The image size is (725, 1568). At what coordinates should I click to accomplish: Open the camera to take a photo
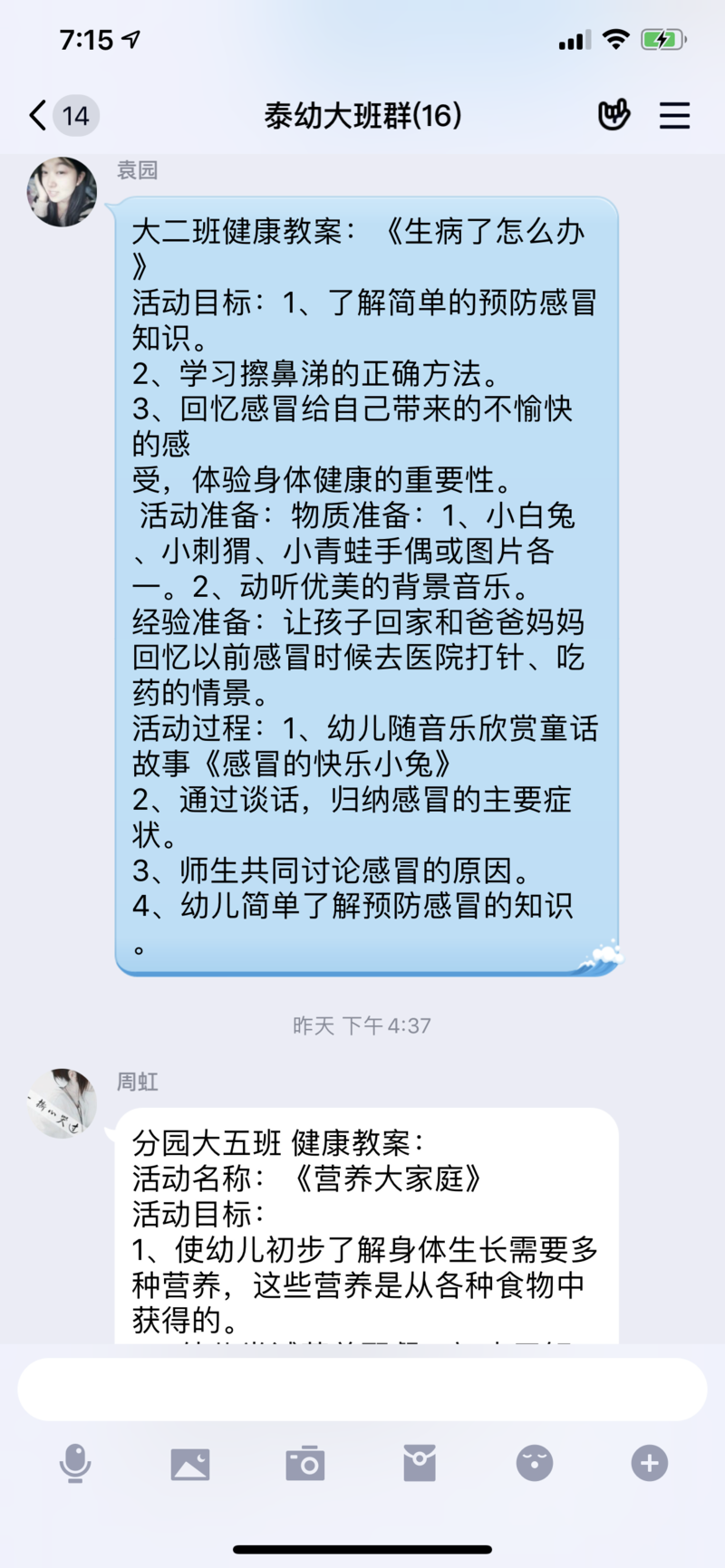[x=305, y=1464]
